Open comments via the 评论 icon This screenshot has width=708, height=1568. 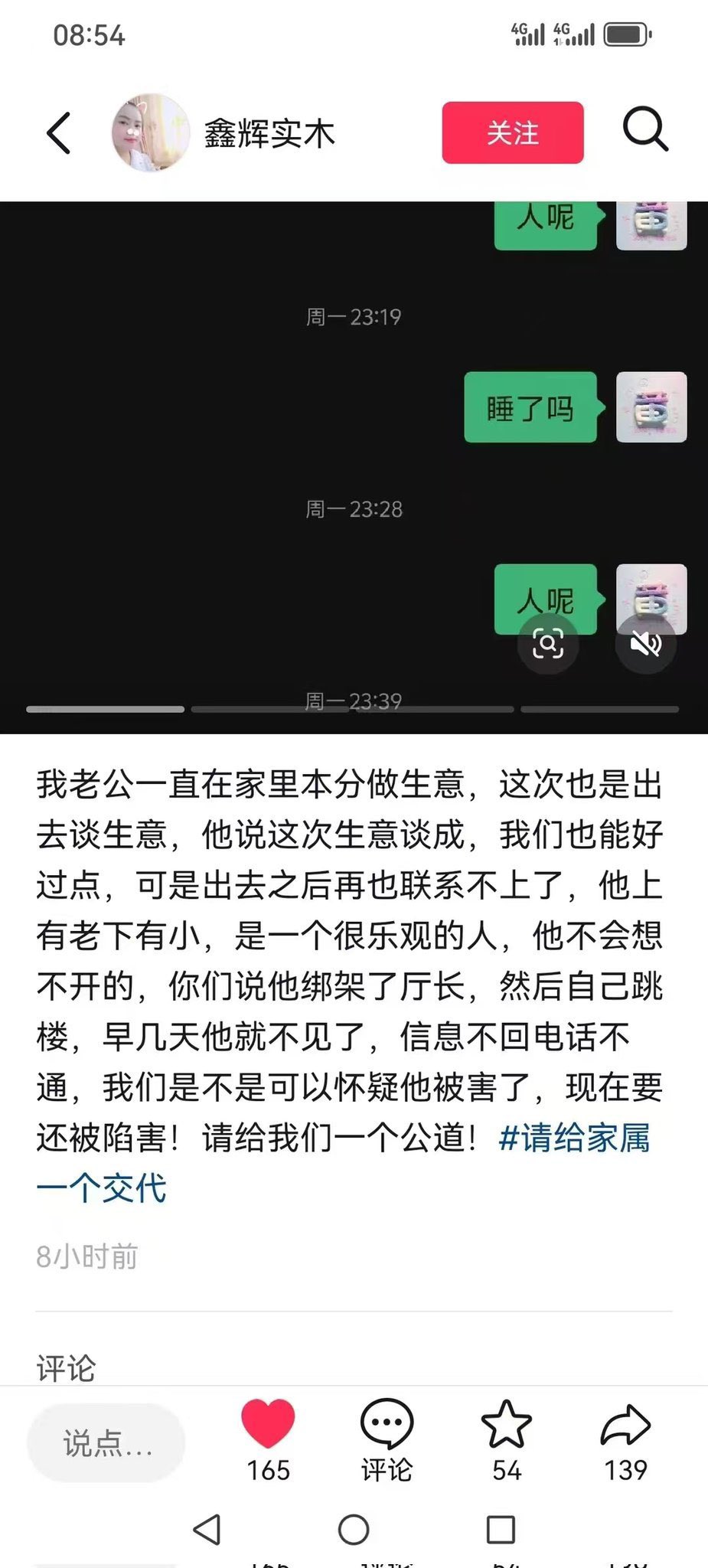click(387, 1425)
